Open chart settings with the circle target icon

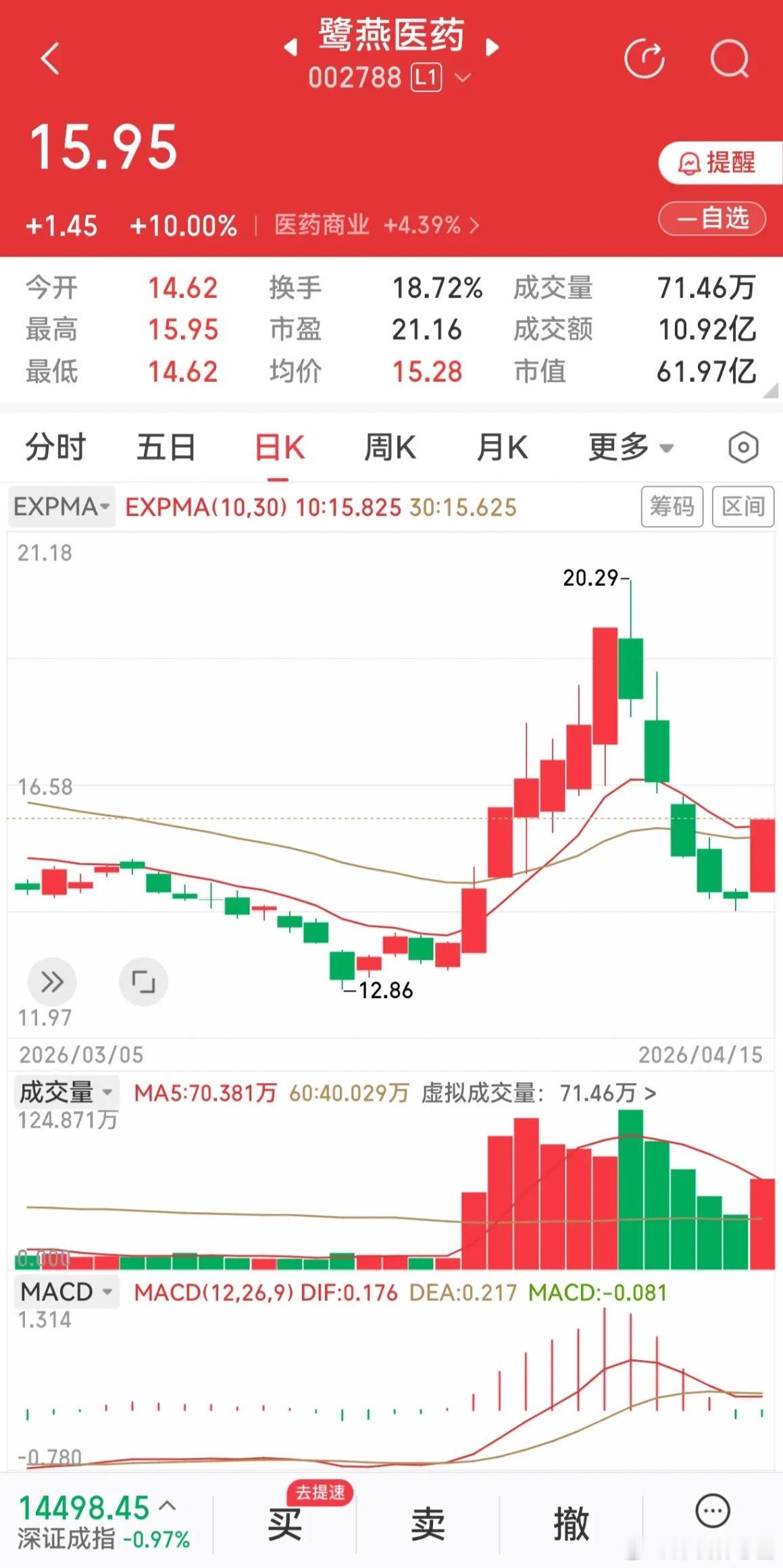click(741, 446)
